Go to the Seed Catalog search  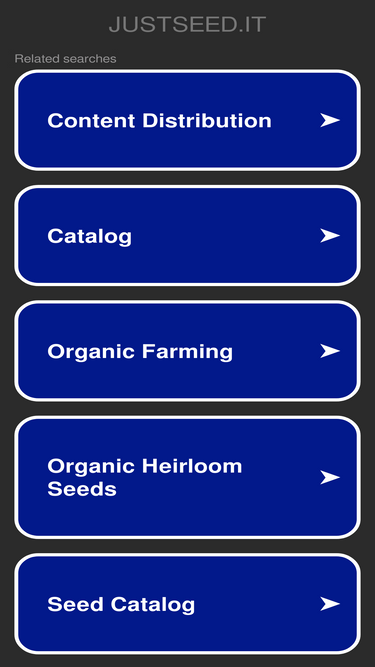click(188, 604)
